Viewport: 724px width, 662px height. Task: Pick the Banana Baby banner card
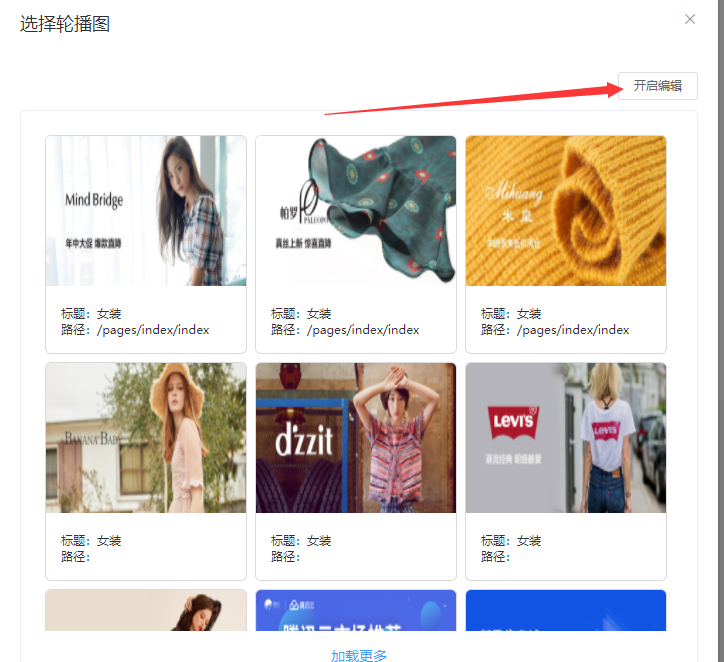pyautogui.click(x=146, y=438)
